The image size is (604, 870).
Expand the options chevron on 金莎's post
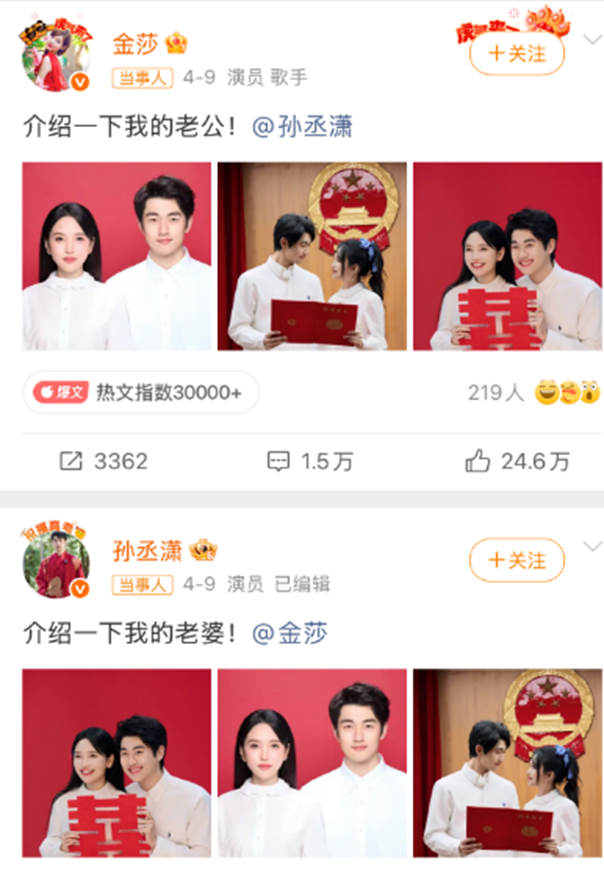coord(591,40)
